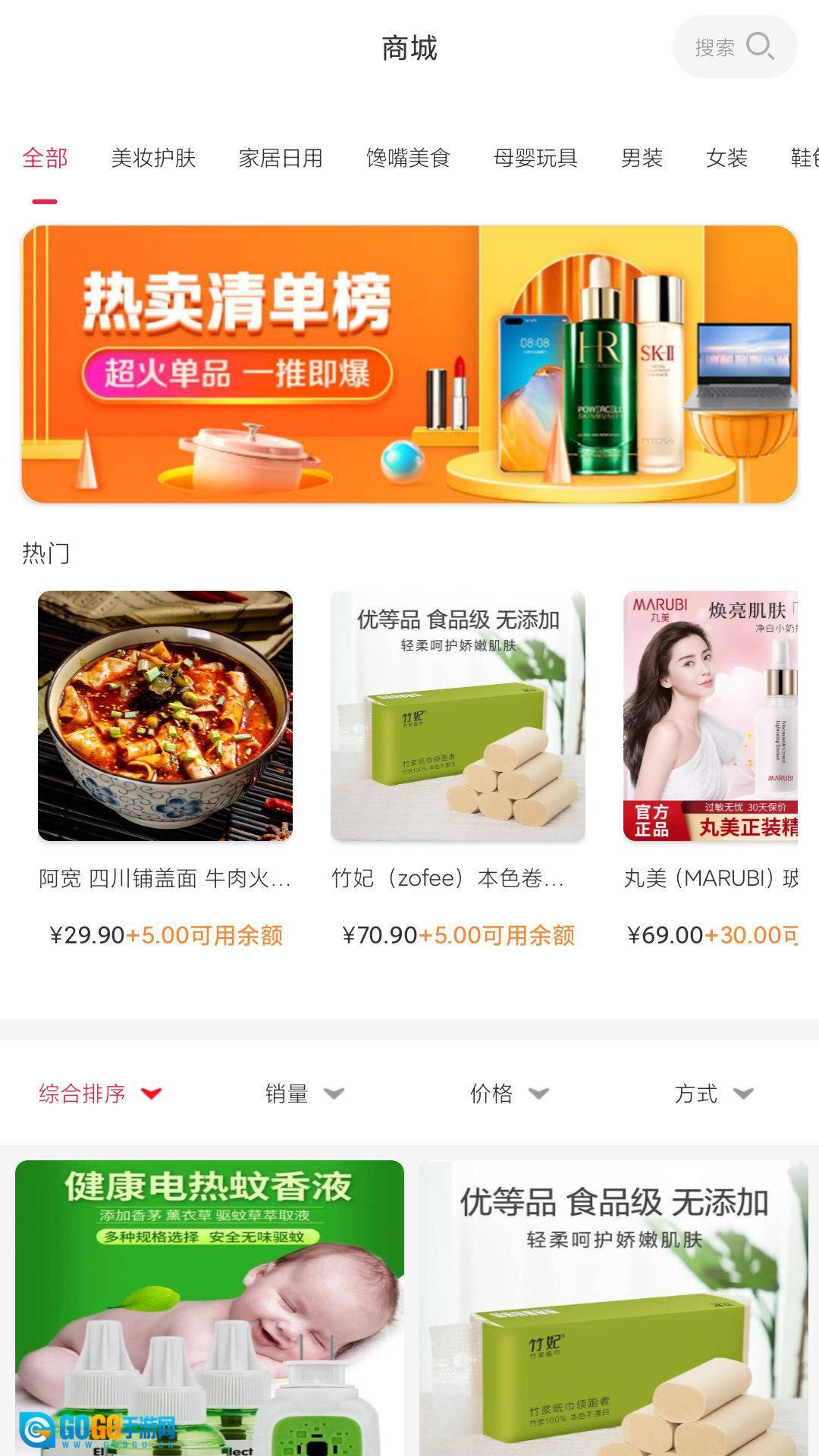Switch to the 家居日用 tab

(281, 158)
